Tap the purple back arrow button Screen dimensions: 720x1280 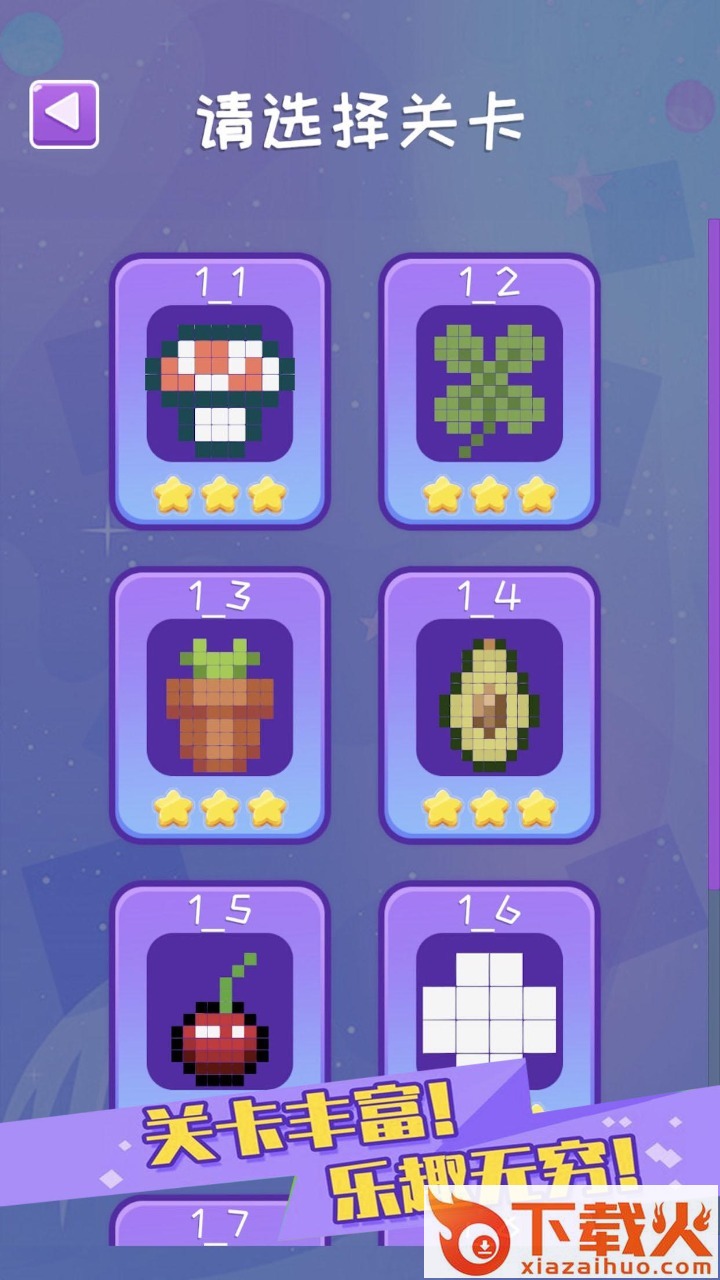point(64,114)
